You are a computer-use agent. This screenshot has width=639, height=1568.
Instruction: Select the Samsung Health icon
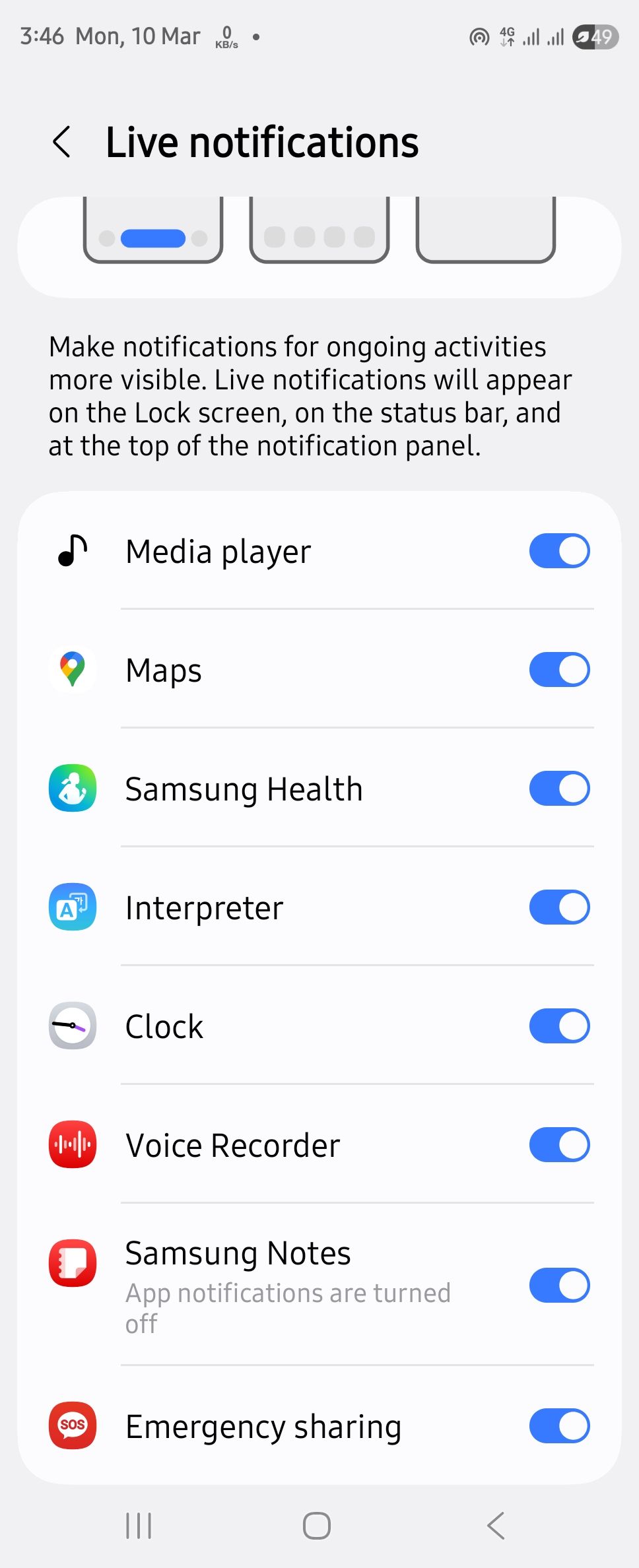point(73,788)
